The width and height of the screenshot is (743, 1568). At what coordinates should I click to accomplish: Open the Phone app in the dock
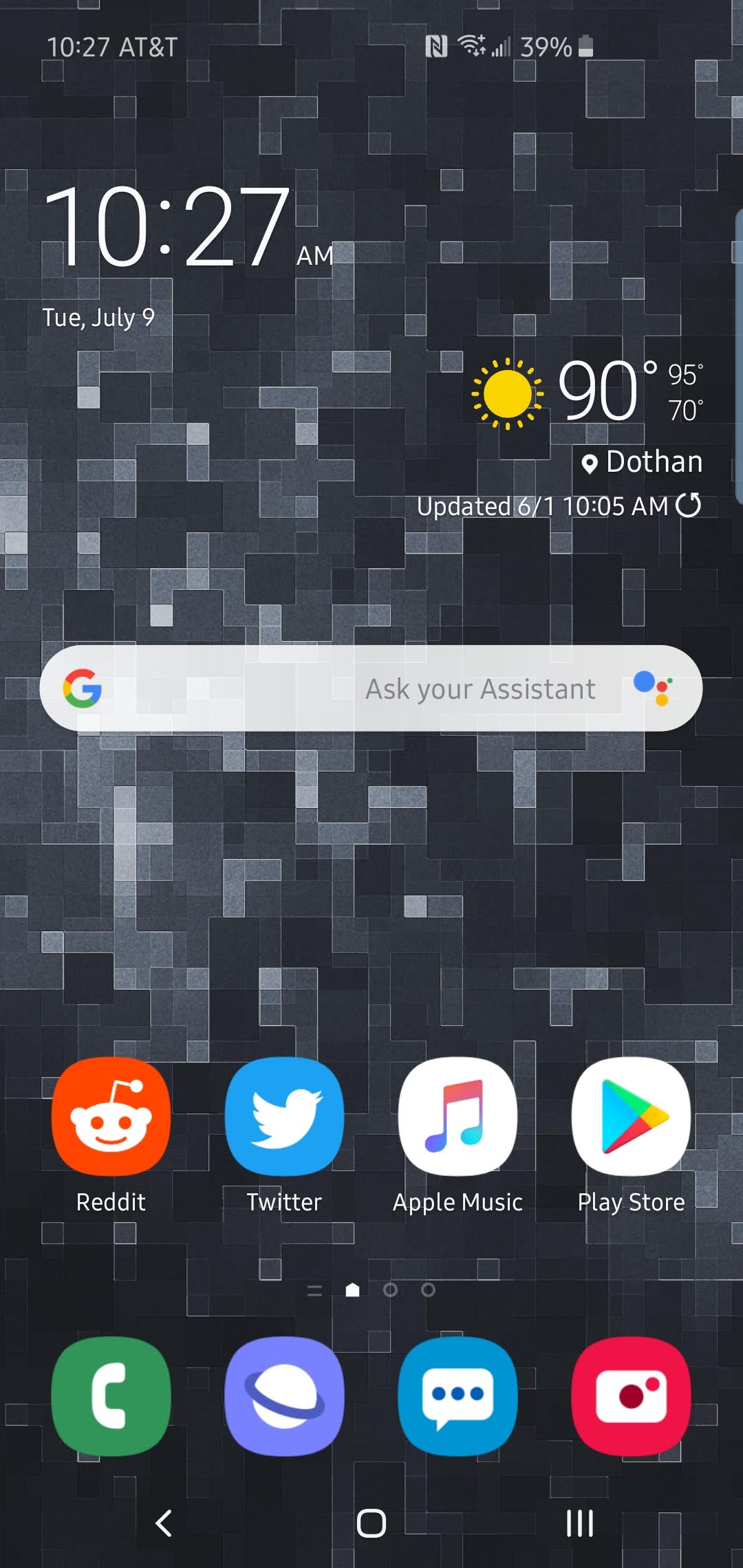coord(111,1396)
